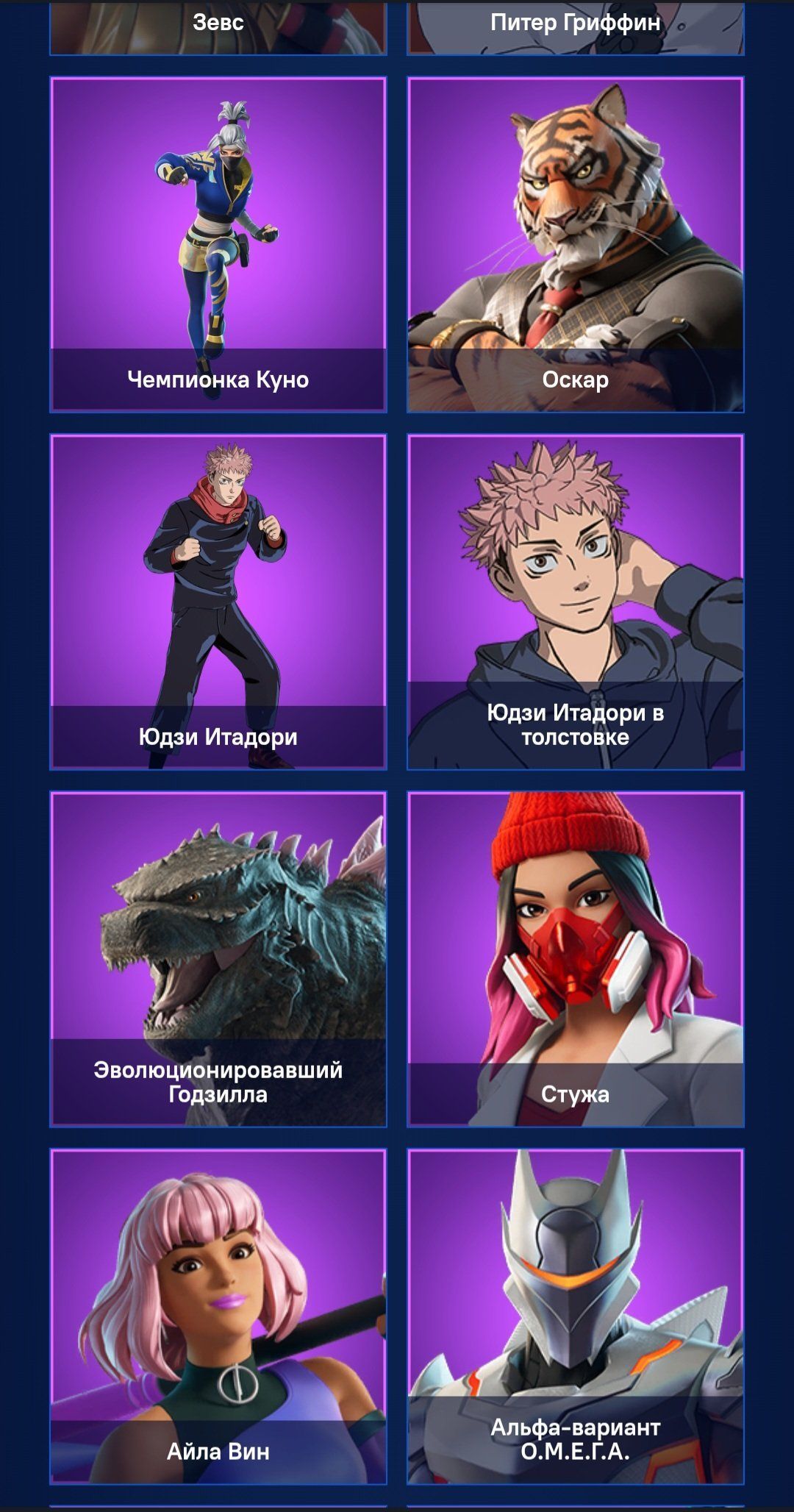
Task: Open the Альфа-вариант О.М.Е.Г.А. card
Action: pos(576,1316)
